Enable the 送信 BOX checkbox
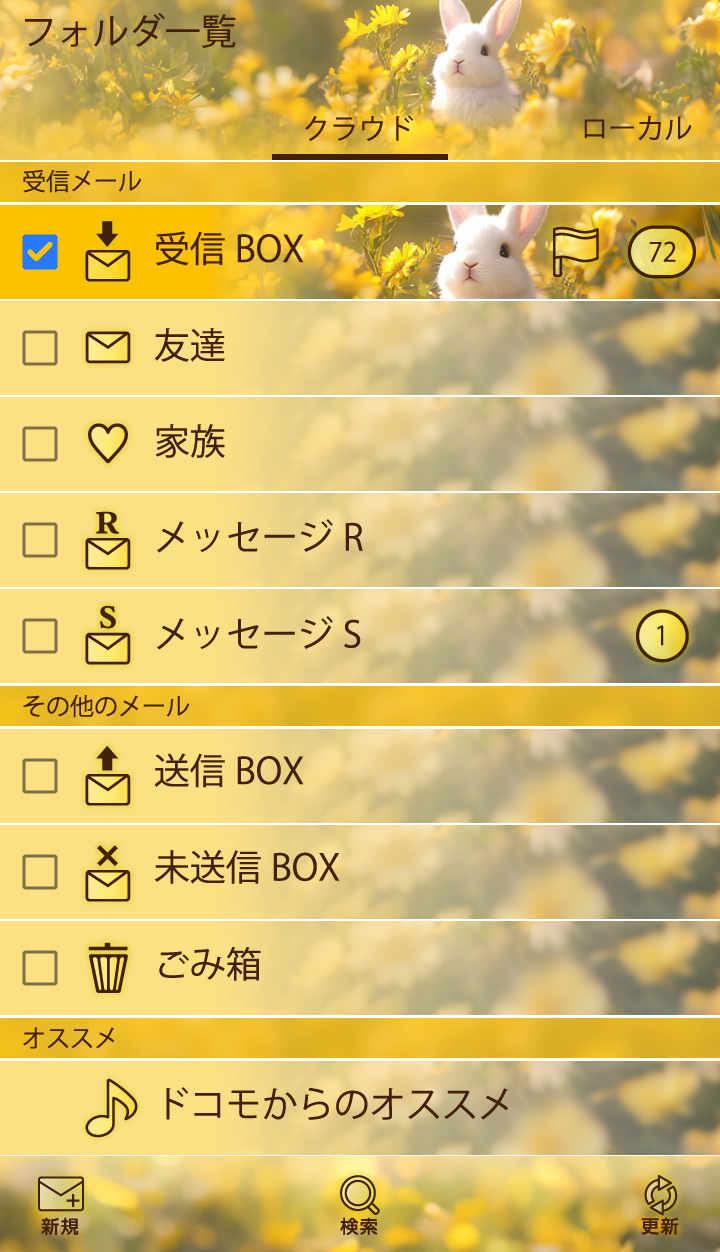720x1252 pixels. click(40, 776)
